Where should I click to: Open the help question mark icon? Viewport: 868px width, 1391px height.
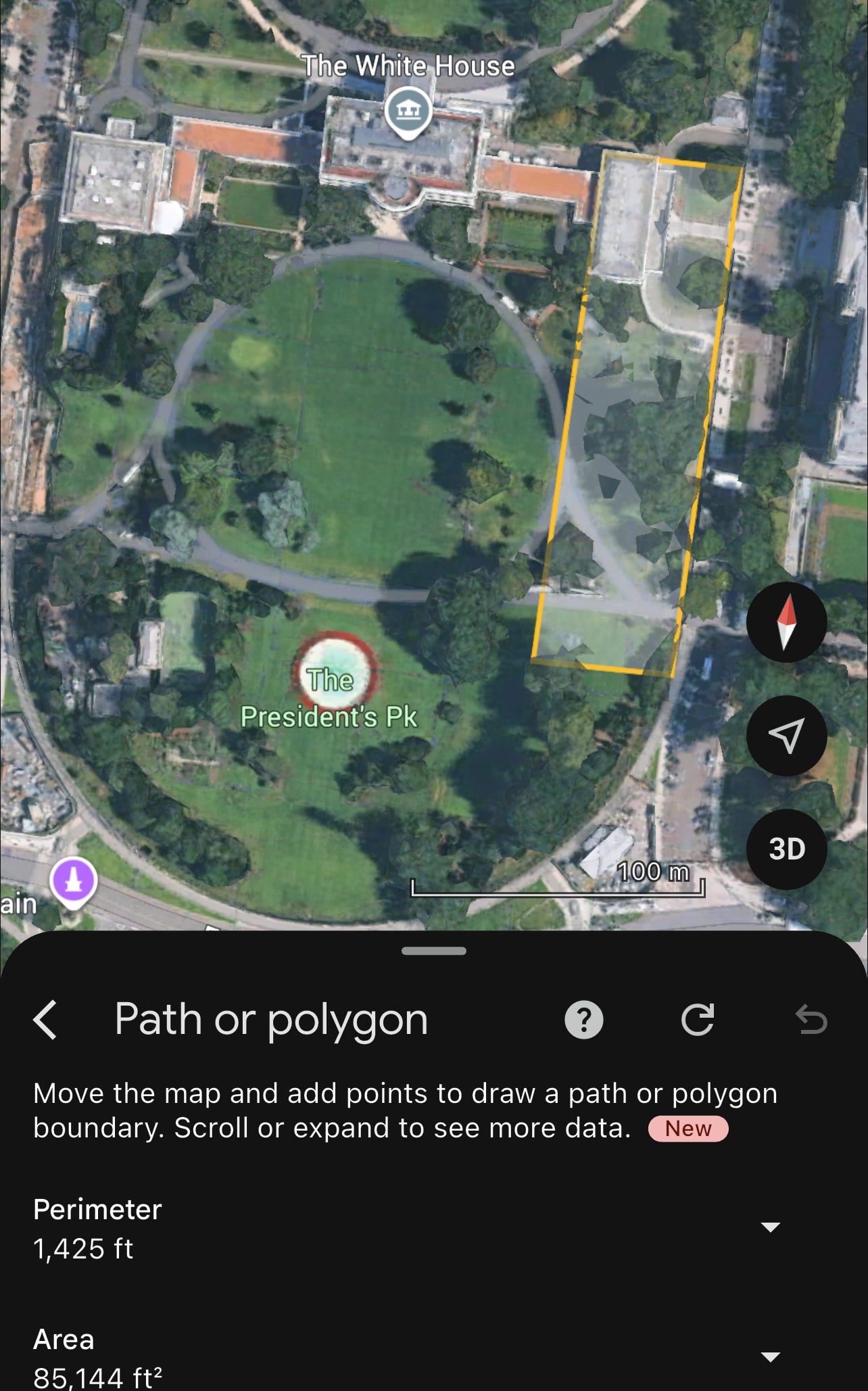click(x=583, y=1020)
